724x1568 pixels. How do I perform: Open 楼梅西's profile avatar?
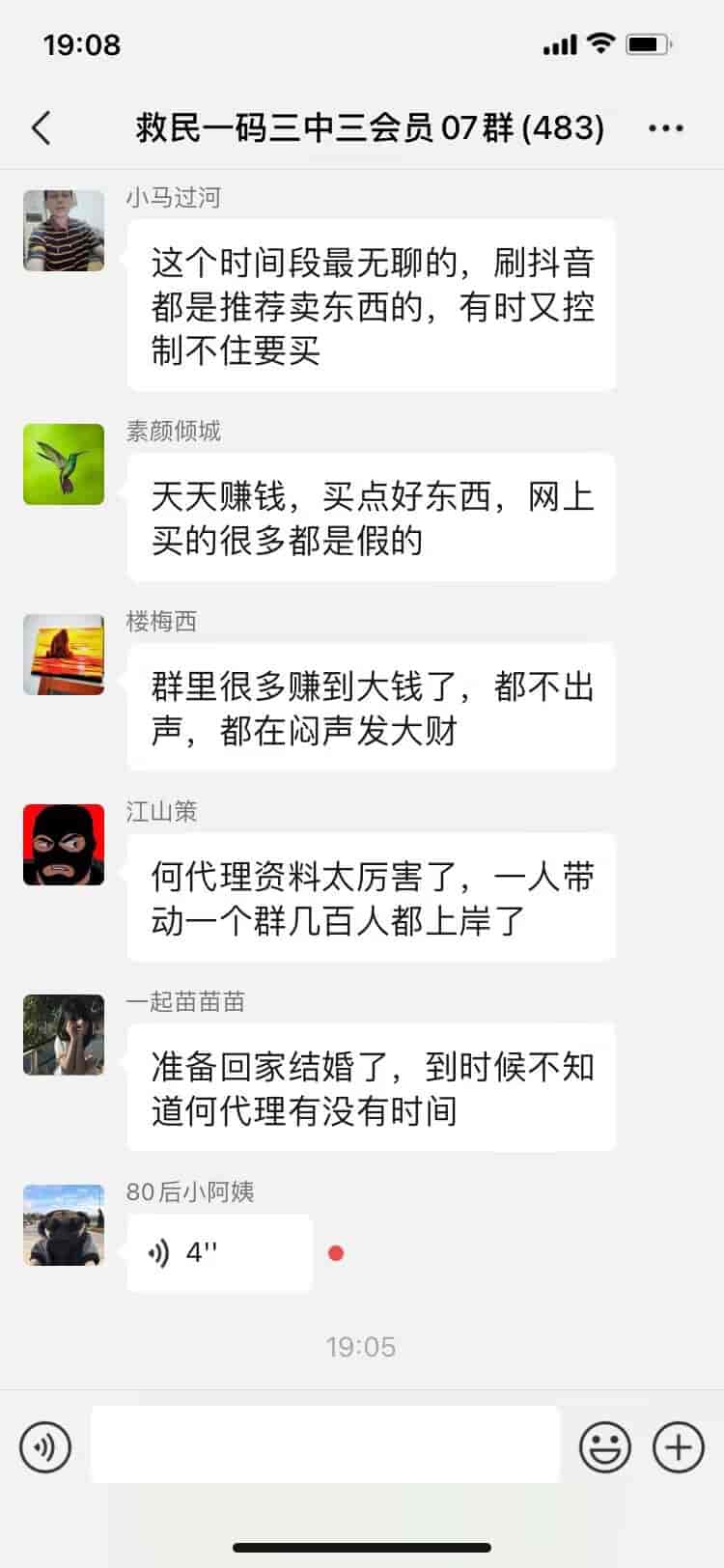pyautogui.click(x=64, y=655)
